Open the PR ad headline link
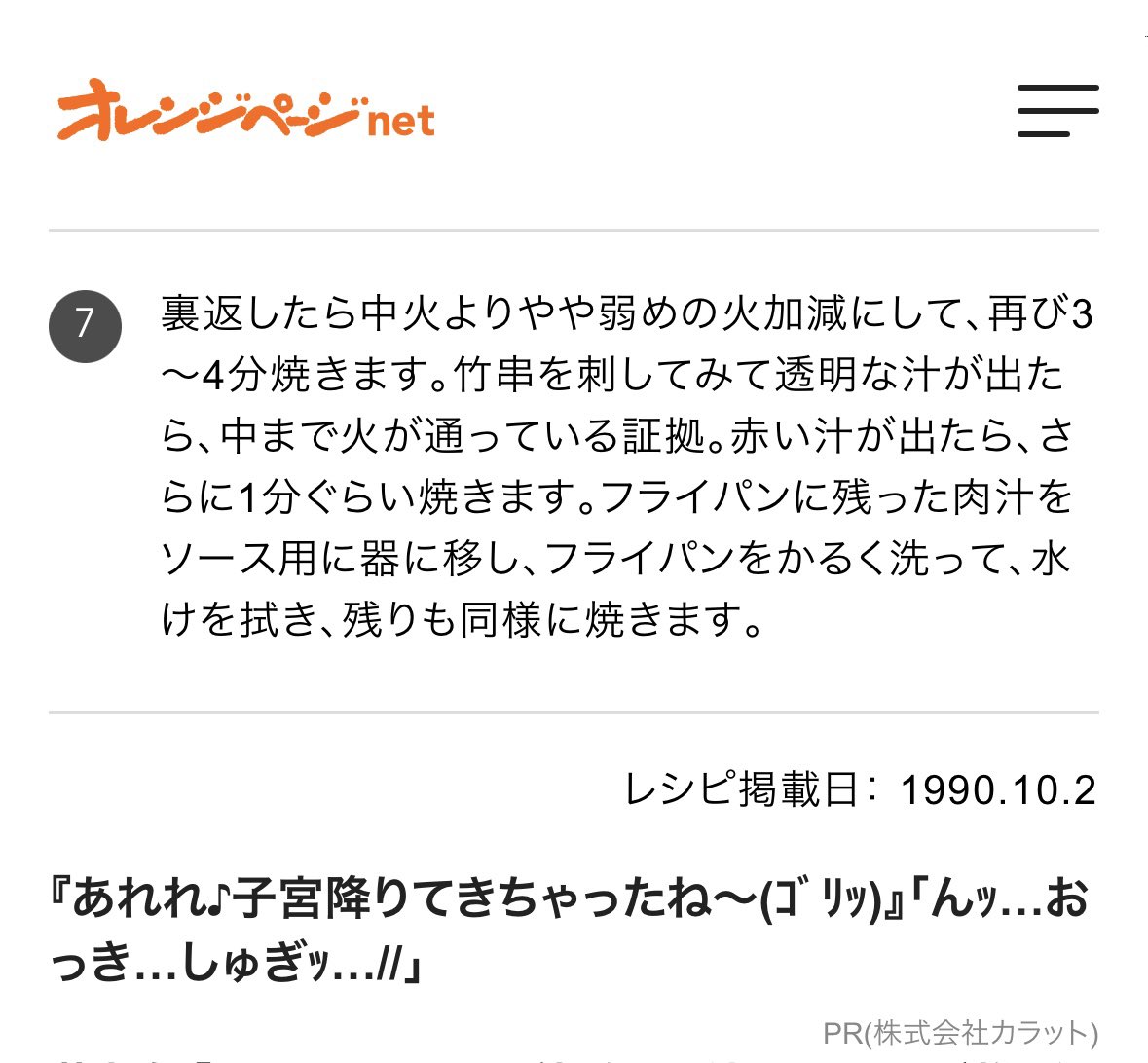1148x1063 pixels. [x=570, y=929]
